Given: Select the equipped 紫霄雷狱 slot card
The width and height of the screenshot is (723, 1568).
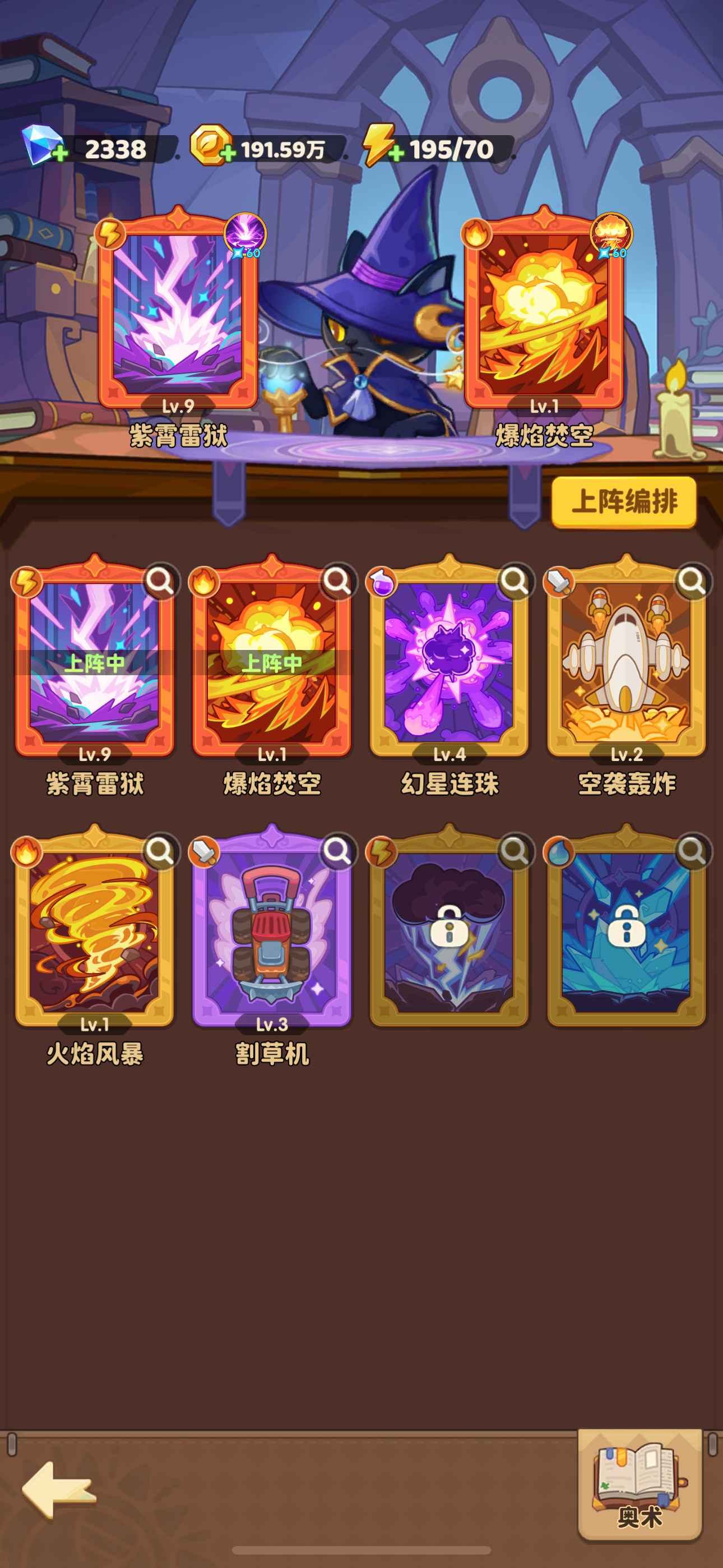Looking at the screenshot, I should pos(178,313).
